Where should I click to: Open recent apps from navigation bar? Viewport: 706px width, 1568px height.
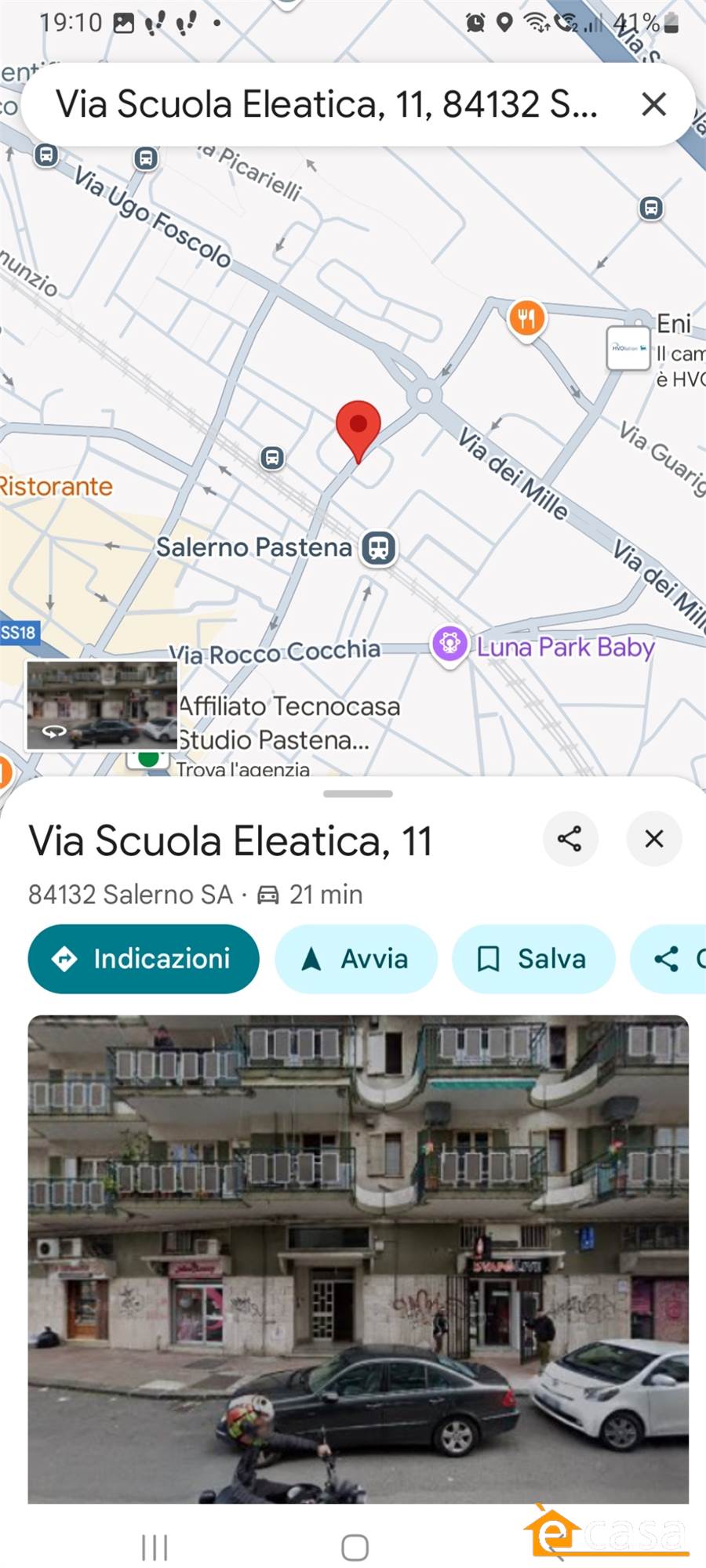click(x=155, y=1548)
